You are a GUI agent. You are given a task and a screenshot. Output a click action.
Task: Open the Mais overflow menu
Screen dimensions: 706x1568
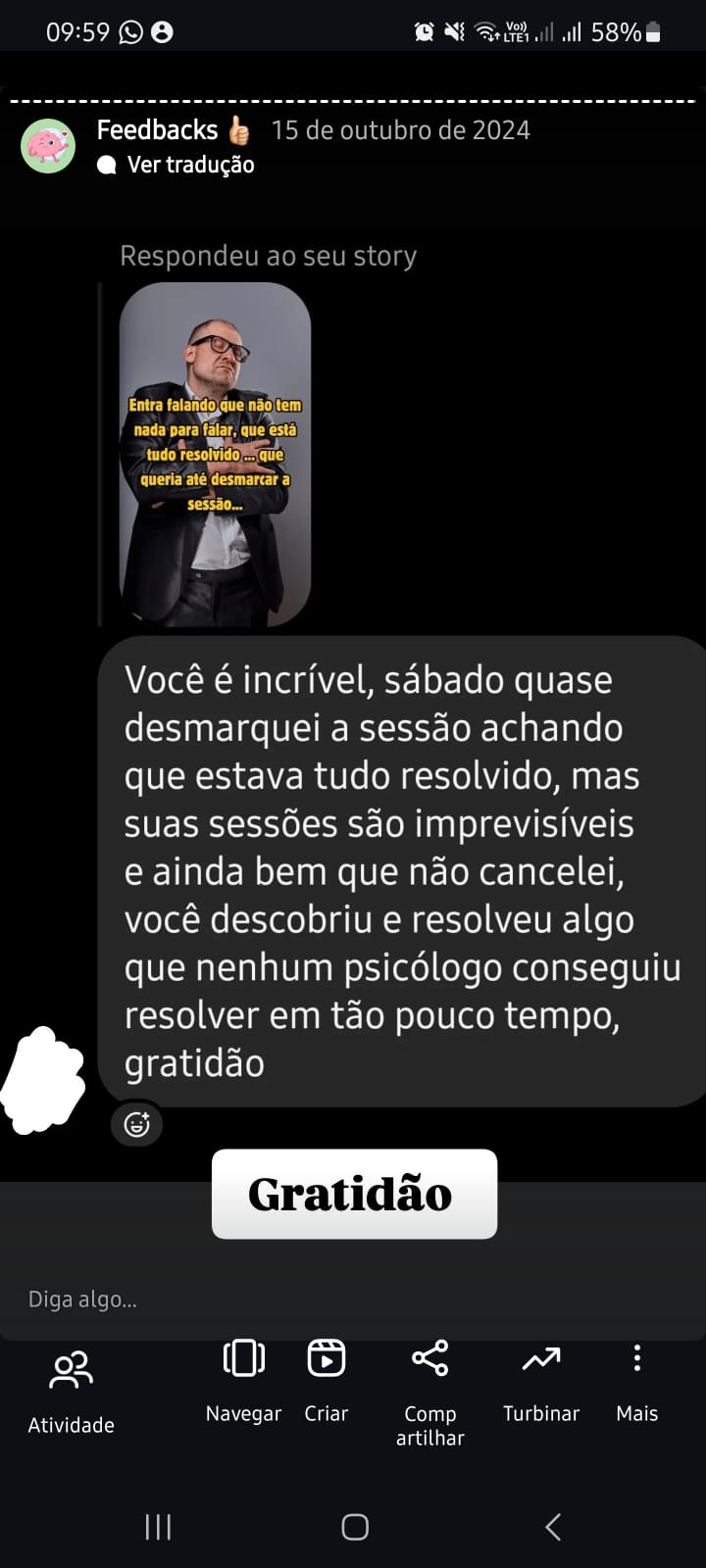pyautogui.click(x=636, y=1380)
